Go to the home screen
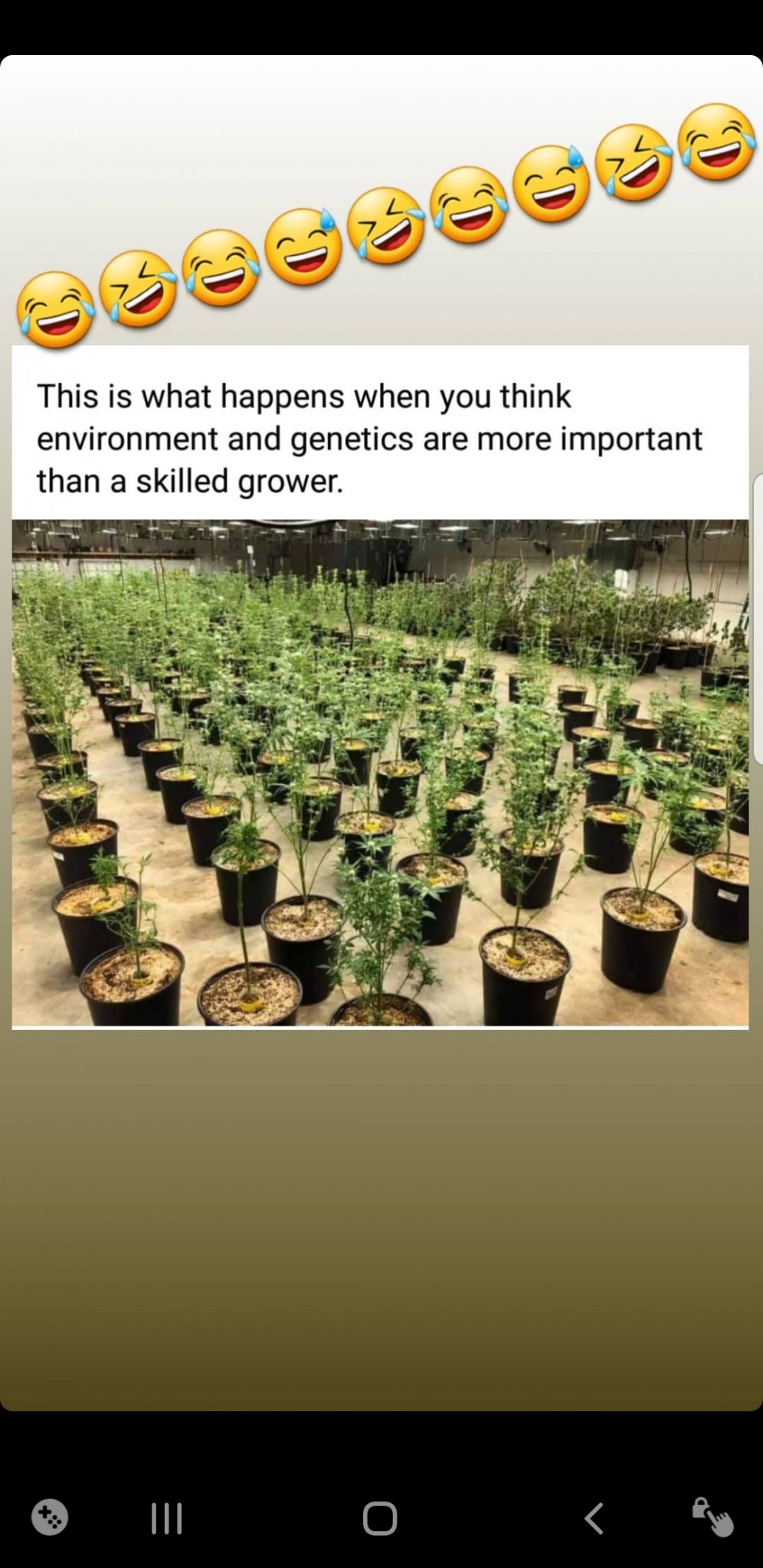 coord(380,1518)
